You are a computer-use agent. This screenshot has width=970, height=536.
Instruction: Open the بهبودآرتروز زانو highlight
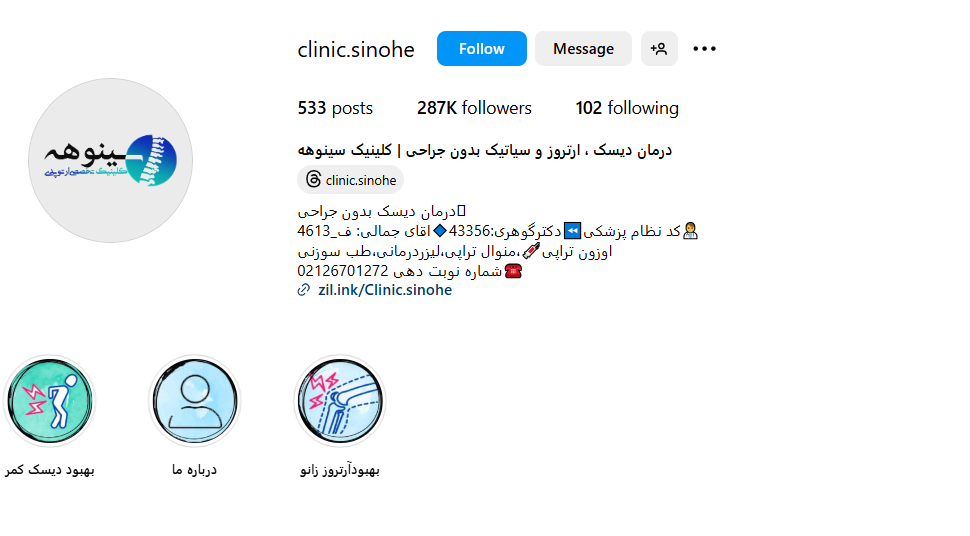point(340,401)
